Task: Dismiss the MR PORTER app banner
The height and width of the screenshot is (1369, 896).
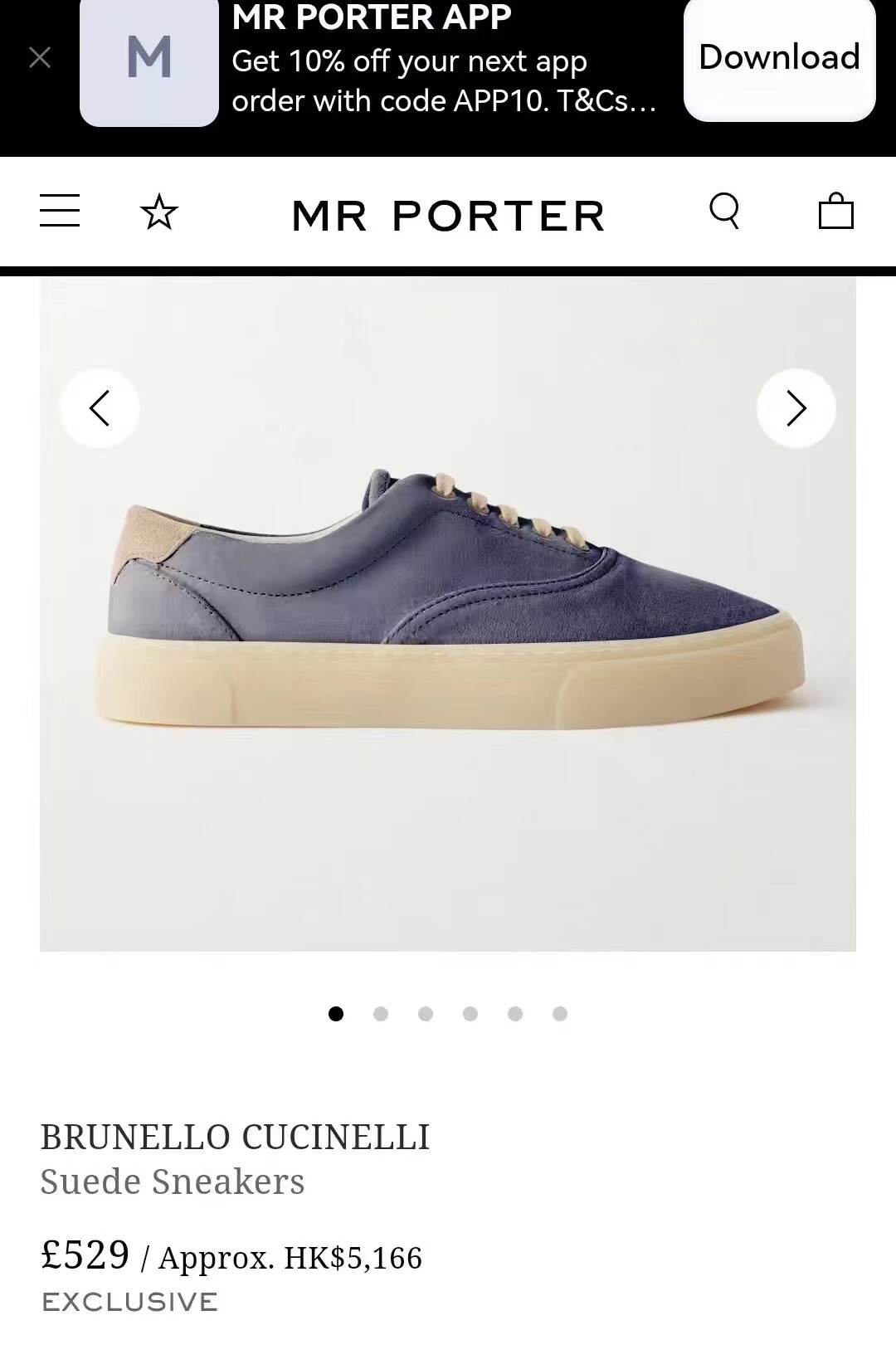Action: (40, 57)
